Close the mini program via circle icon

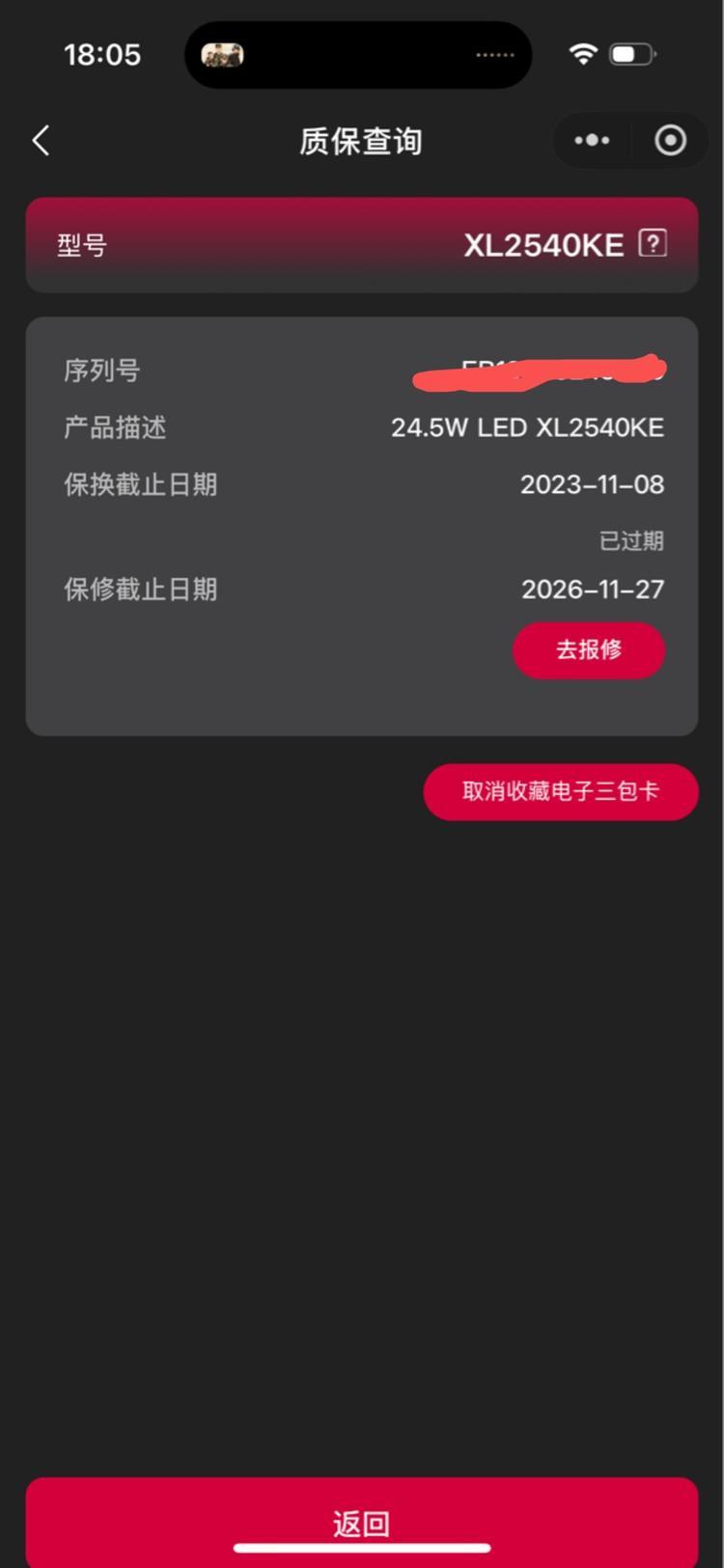coord(670,141)
